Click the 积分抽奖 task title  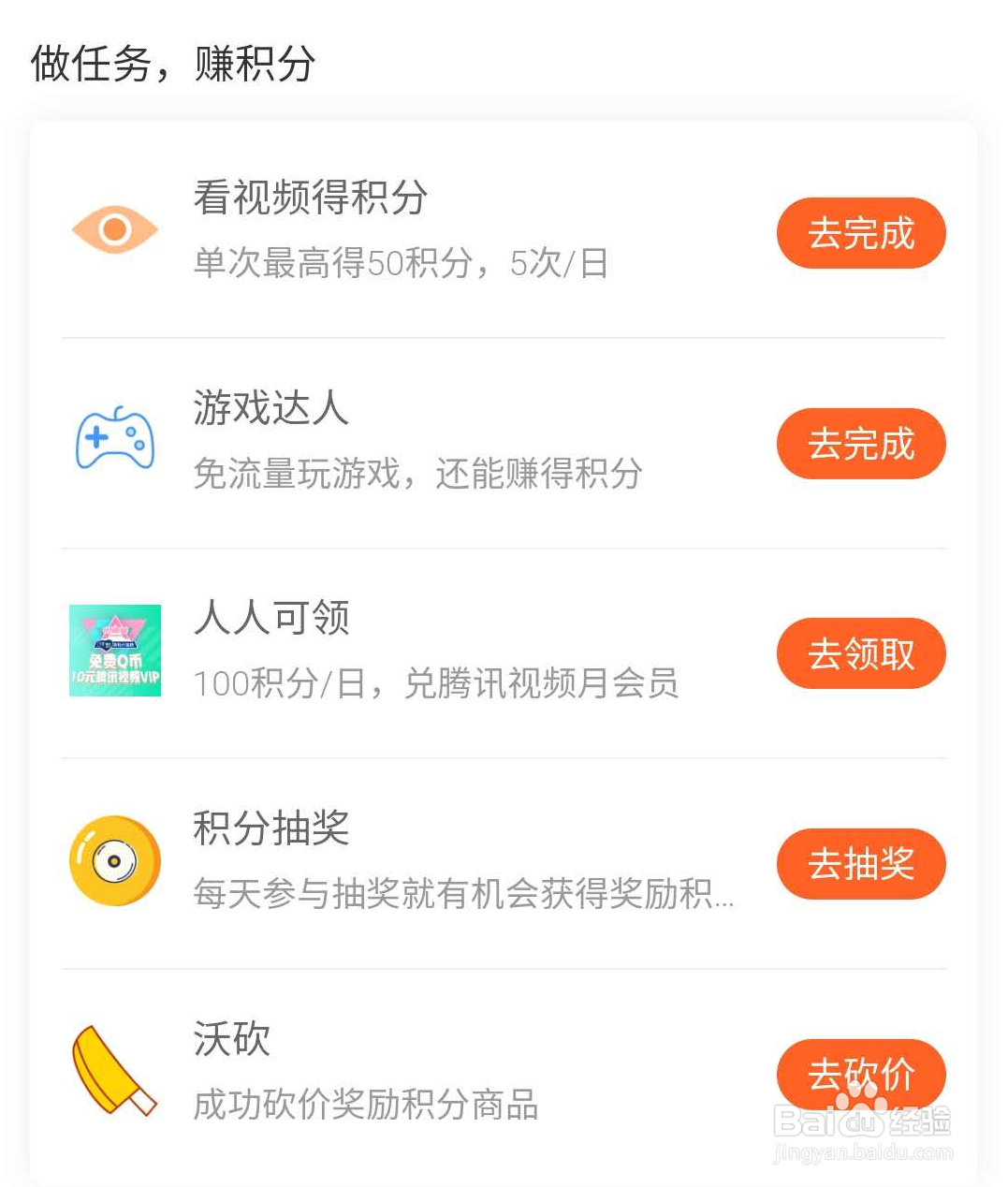tap(271, 827)
